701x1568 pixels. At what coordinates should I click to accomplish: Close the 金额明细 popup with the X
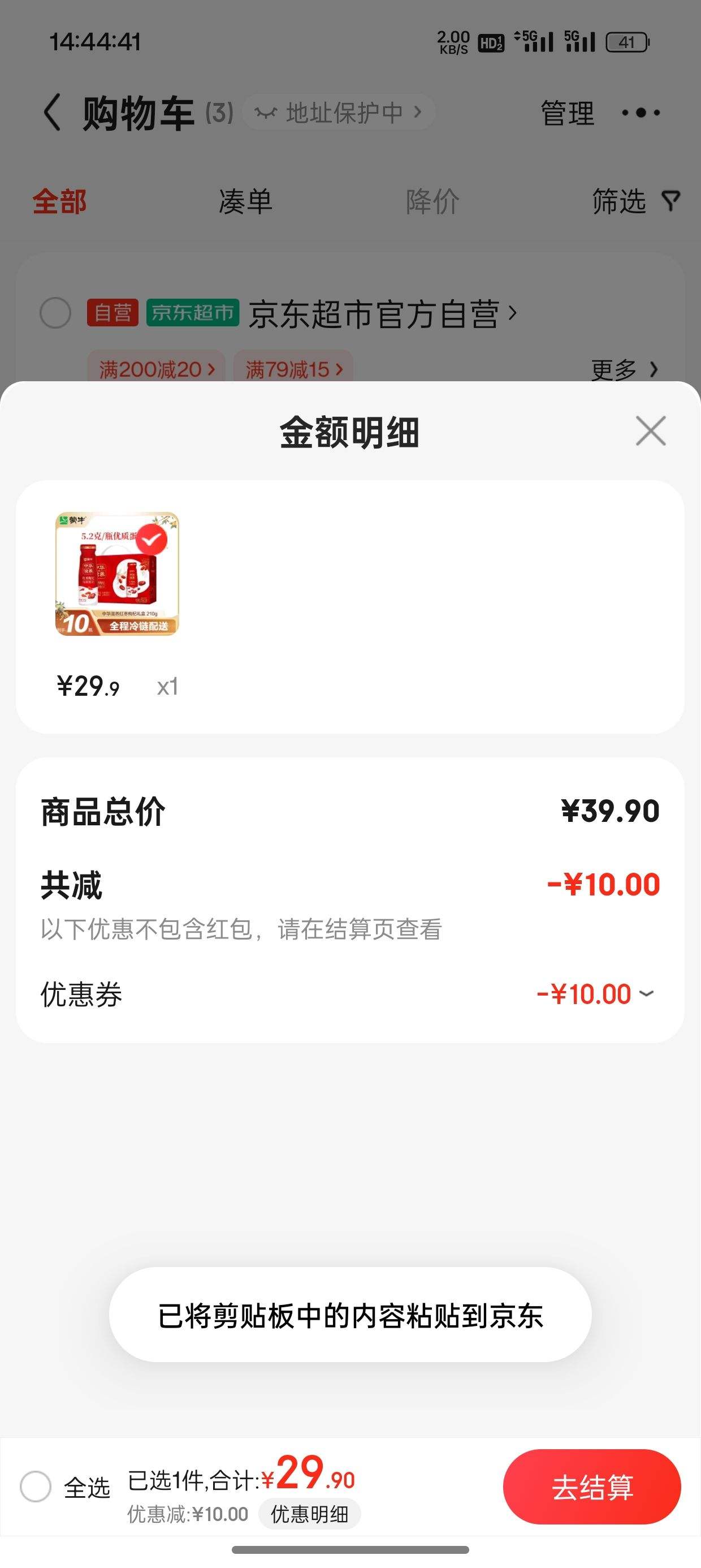click(x=650, y=431)
